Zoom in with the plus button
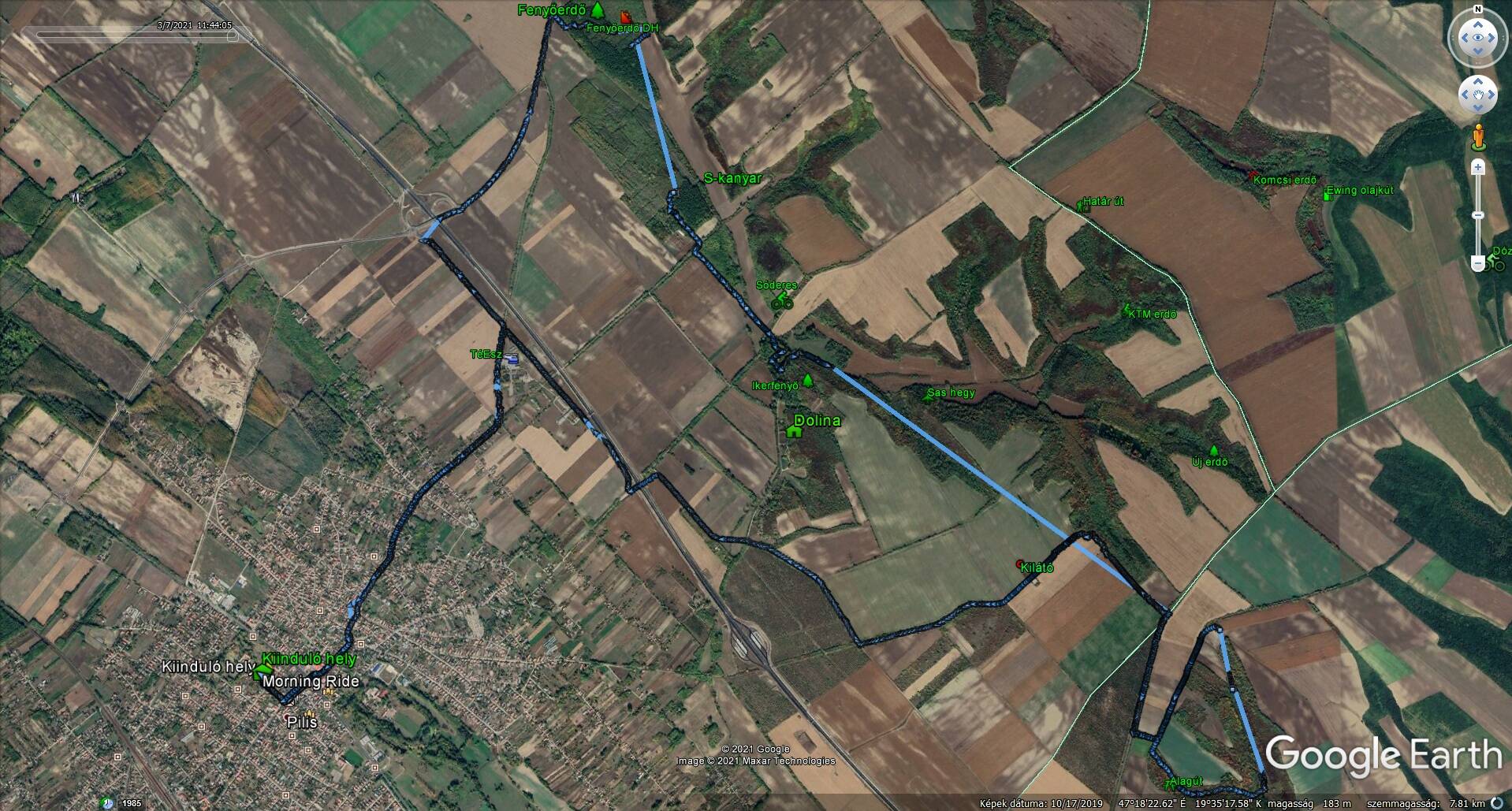 click(1478, 167)
